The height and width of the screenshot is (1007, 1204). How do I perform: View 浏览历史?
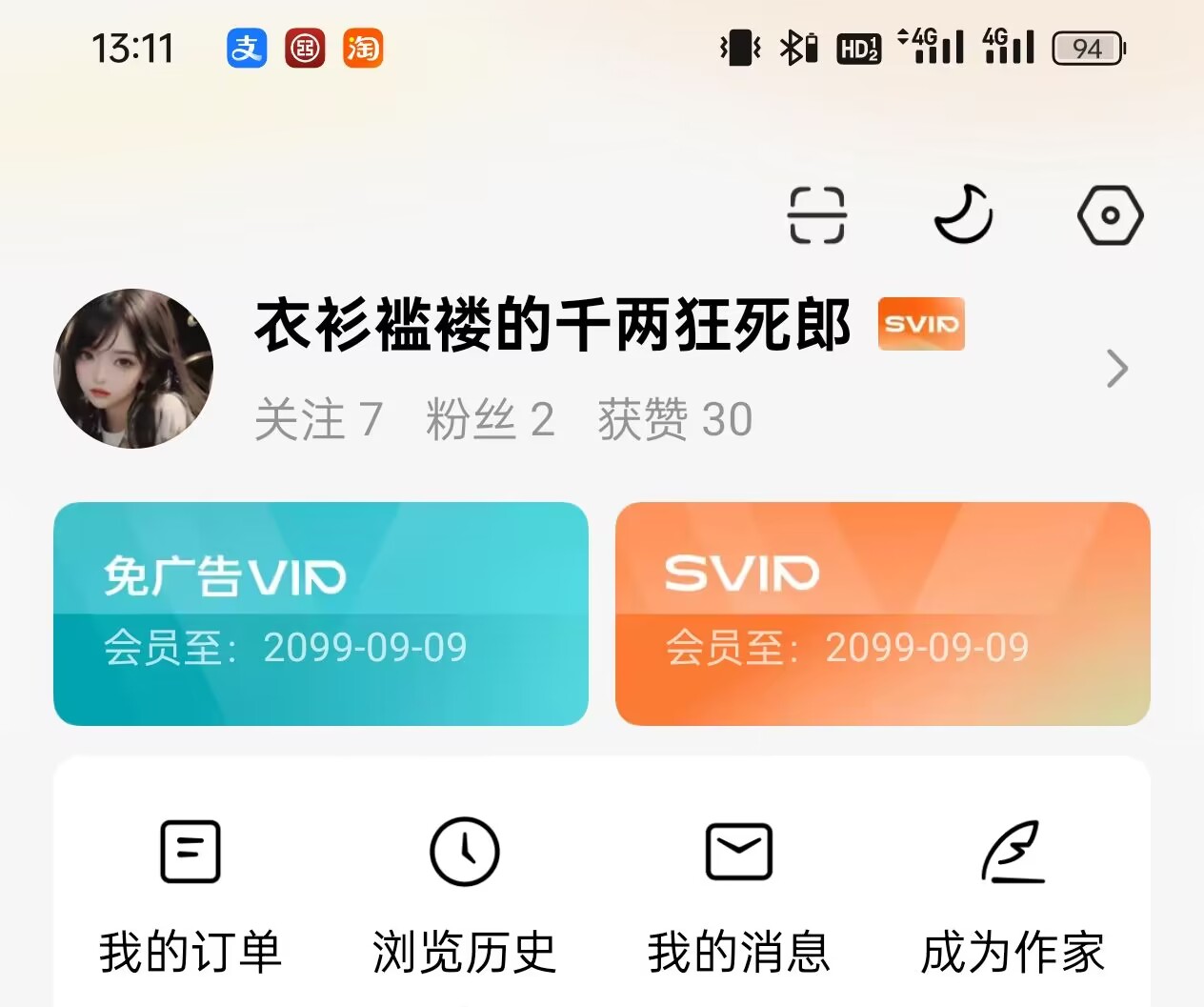tap(464, 894)
